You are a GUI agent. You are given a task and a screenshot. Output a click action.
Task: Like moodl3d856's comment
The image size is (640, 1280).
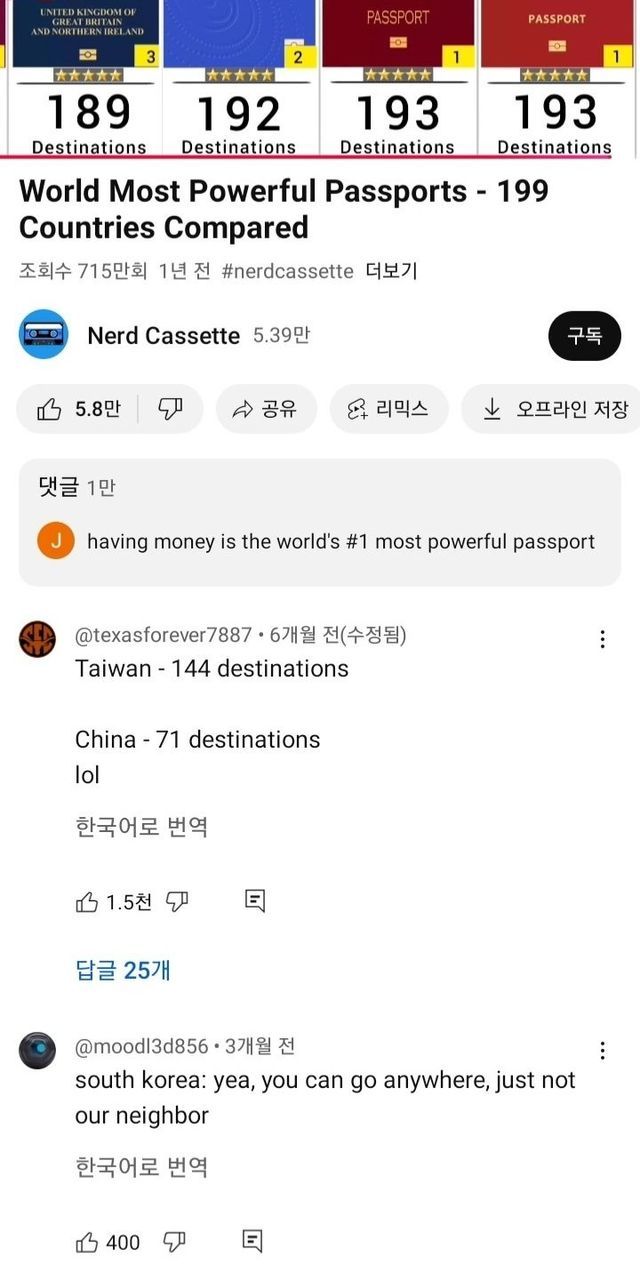[x=87, y=1242]
